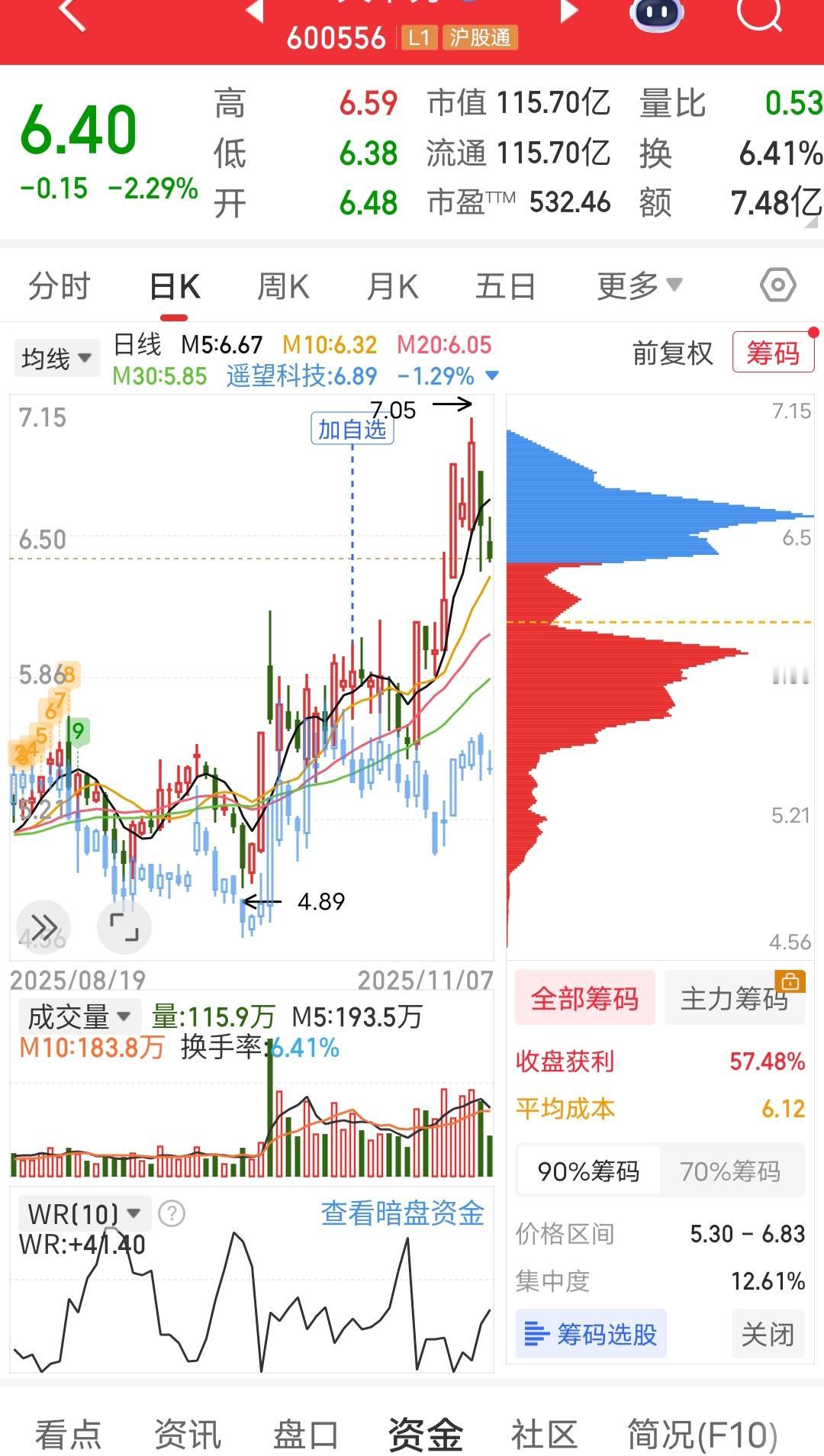This screenshot has width=824, height=1456.
Task: Open the AI assistant robot icon
Action: pyautogui.click(x=655, y=15)
